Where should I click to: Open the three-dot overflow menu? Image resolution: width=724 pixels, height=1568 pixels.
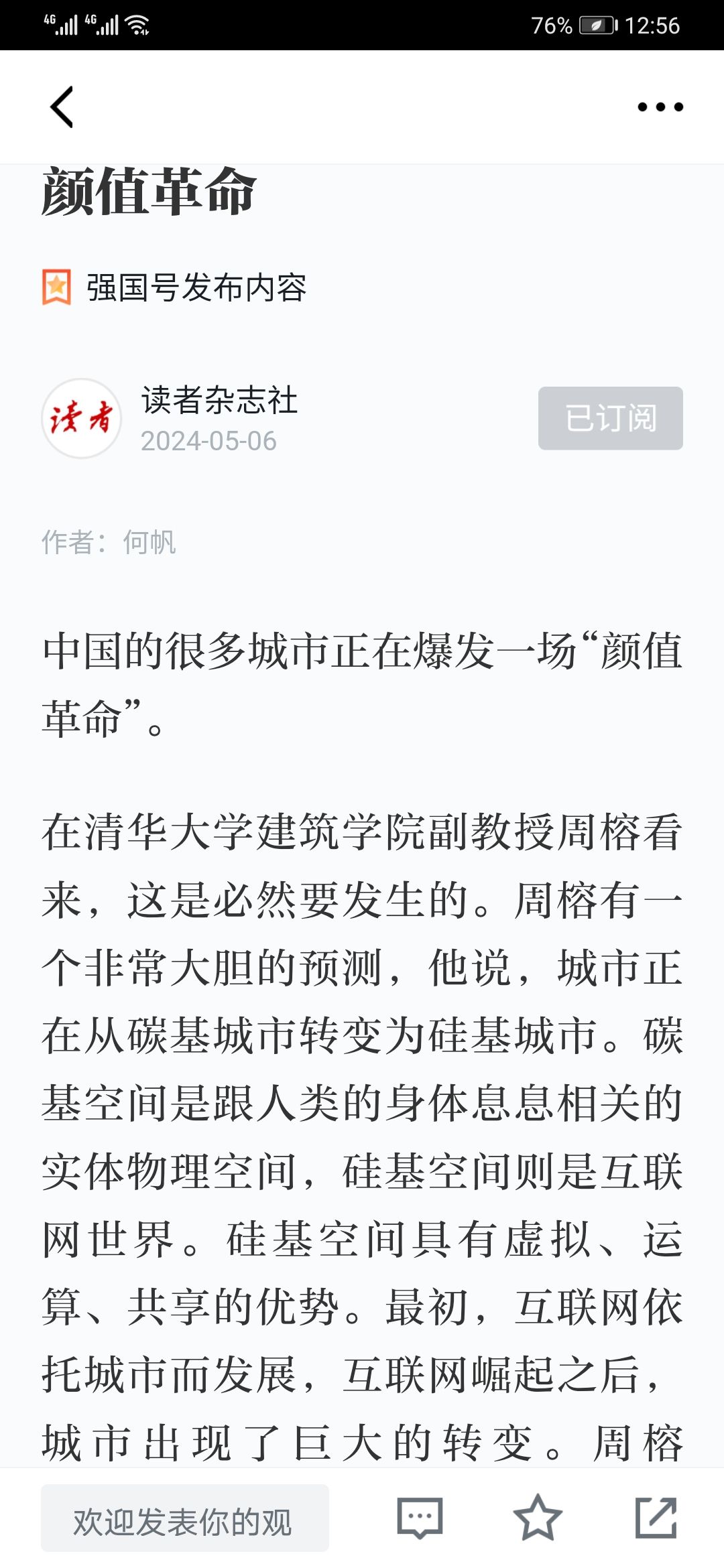coord(660,107)
